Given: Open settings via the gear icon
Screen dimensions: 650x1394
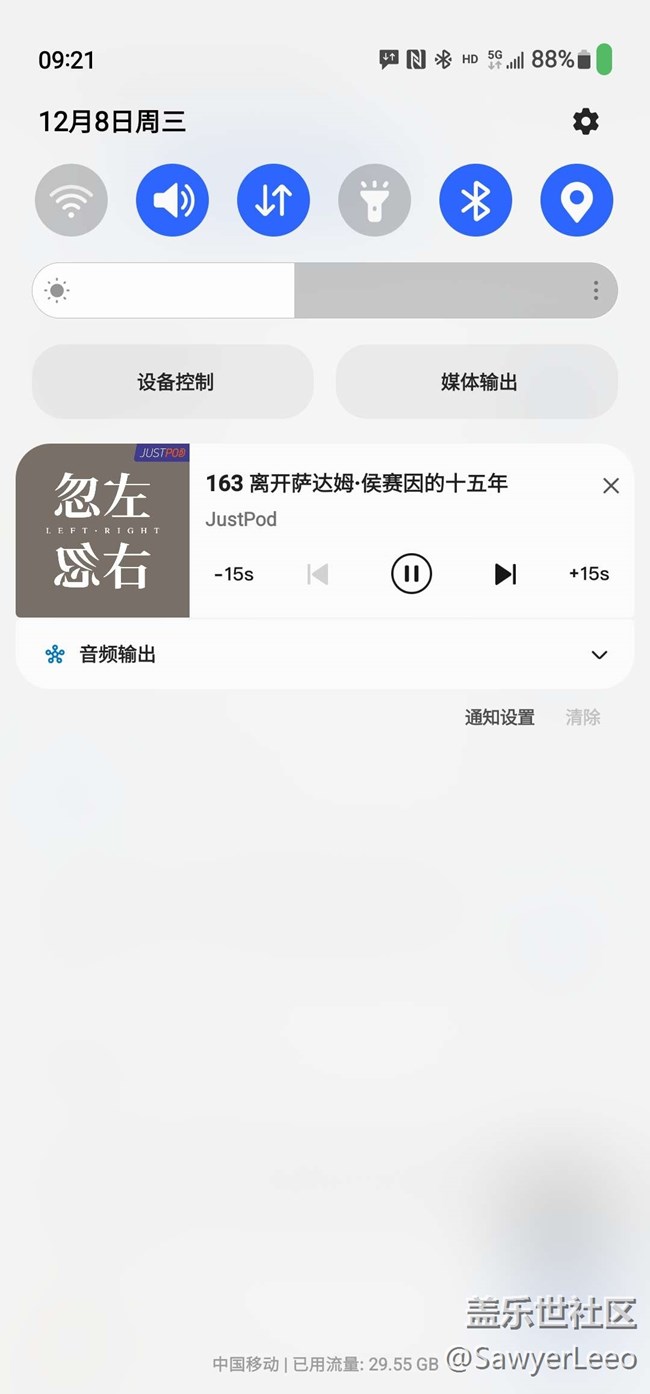Looking at the screenshot, I should (585, 122).
